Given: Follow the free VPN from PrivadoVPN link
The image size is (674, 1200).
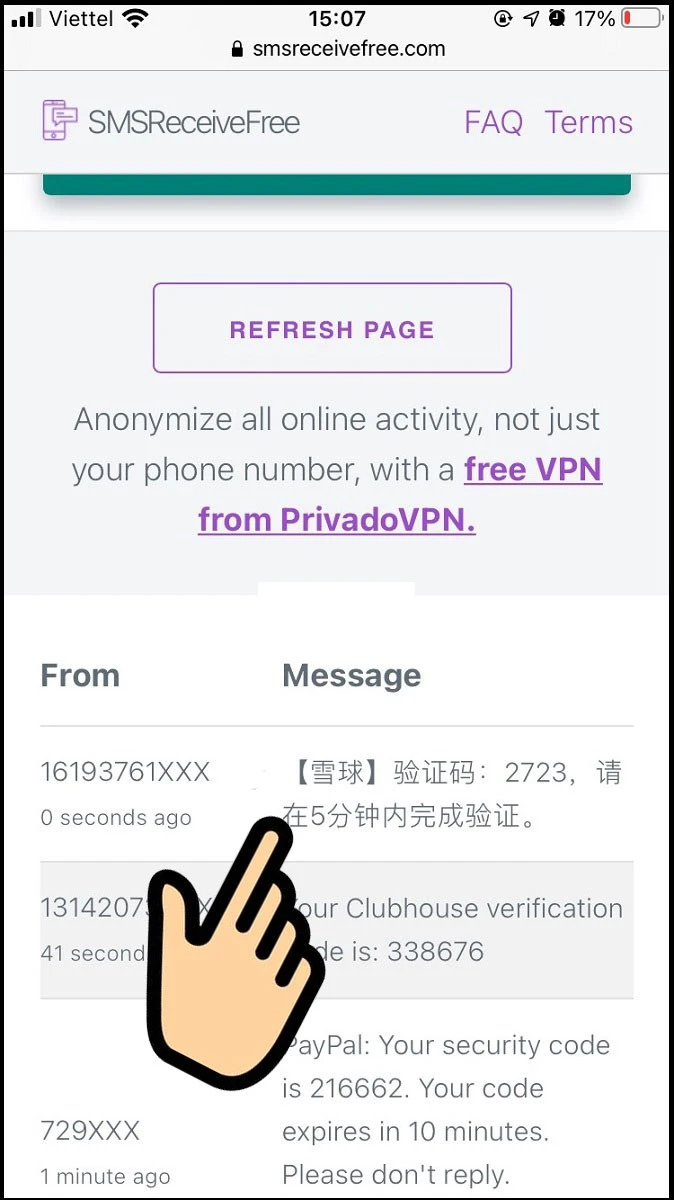Looking at the screenshot, I should 400,495.
